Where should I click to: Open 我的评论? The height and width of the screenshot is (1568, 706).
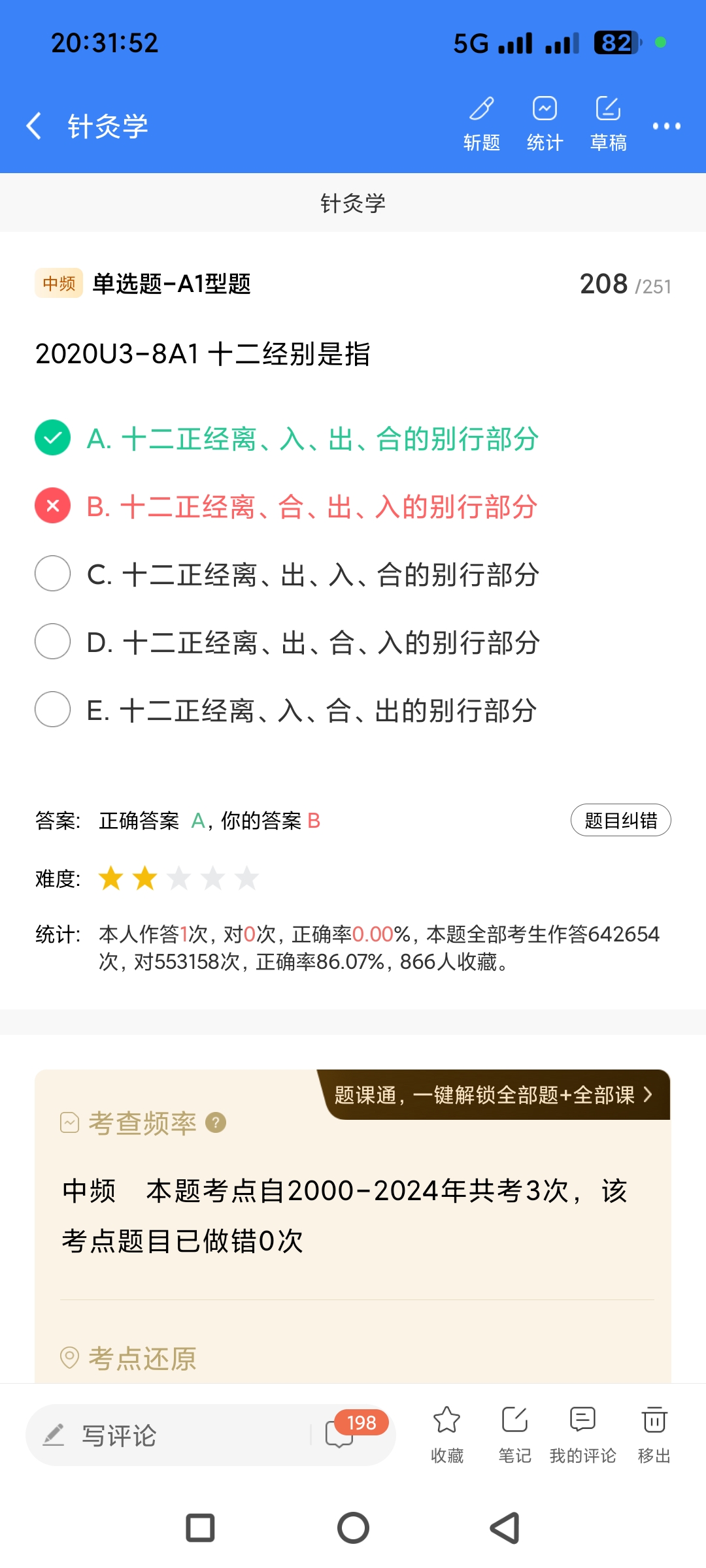(582, 1434)
